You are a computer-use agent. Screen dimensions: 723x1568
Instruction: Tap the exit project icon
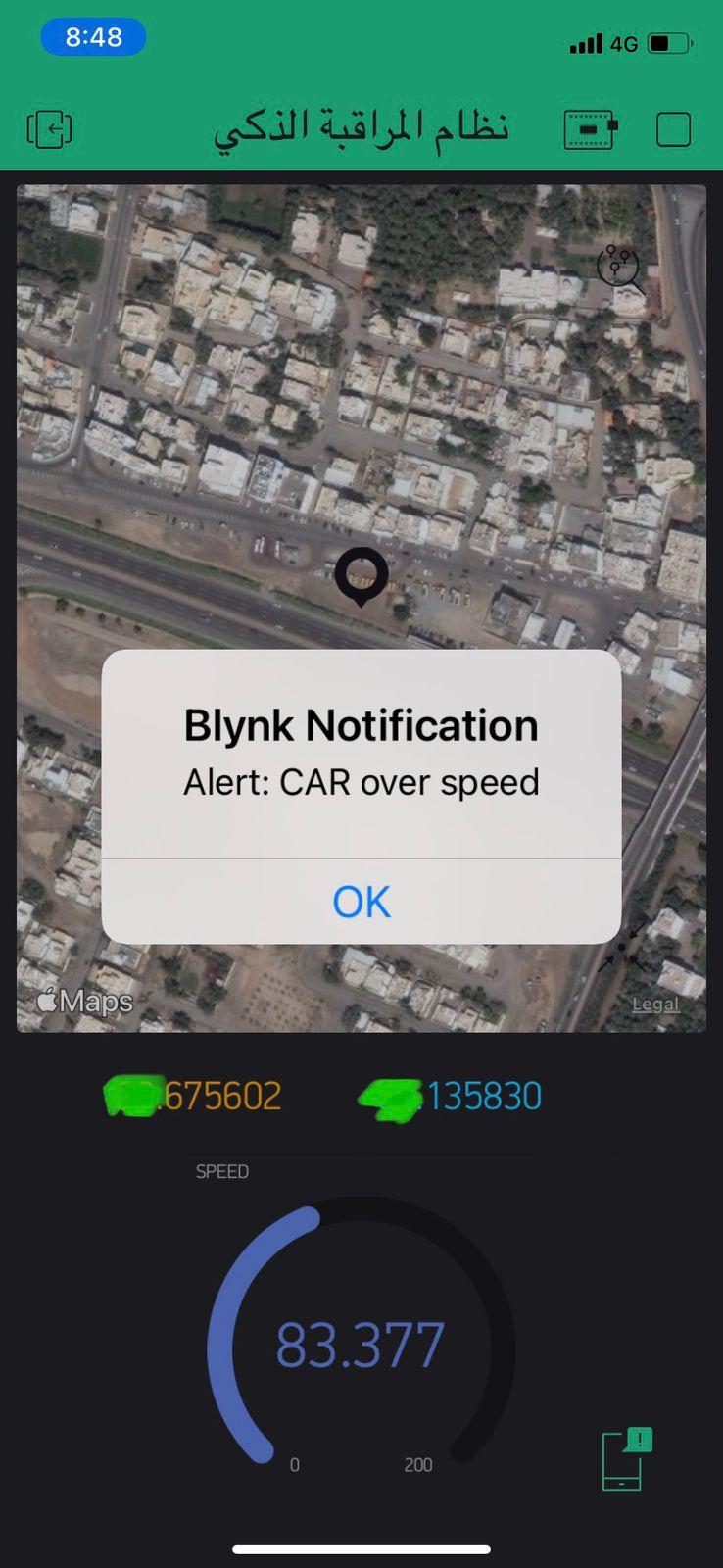tap(49, 128)
